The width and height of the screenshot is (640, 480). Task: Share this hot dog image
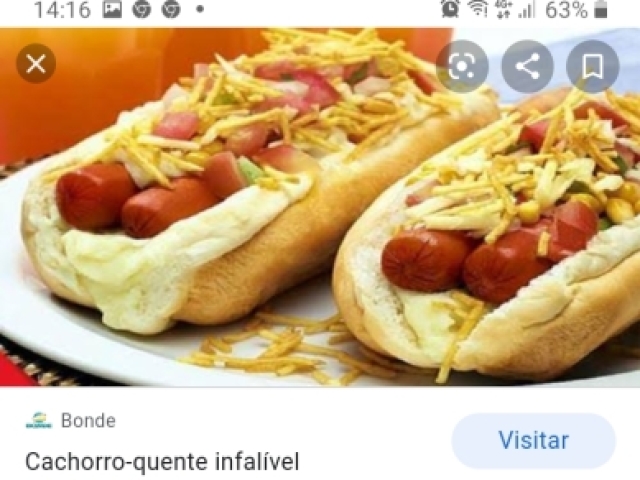point(527,67)
